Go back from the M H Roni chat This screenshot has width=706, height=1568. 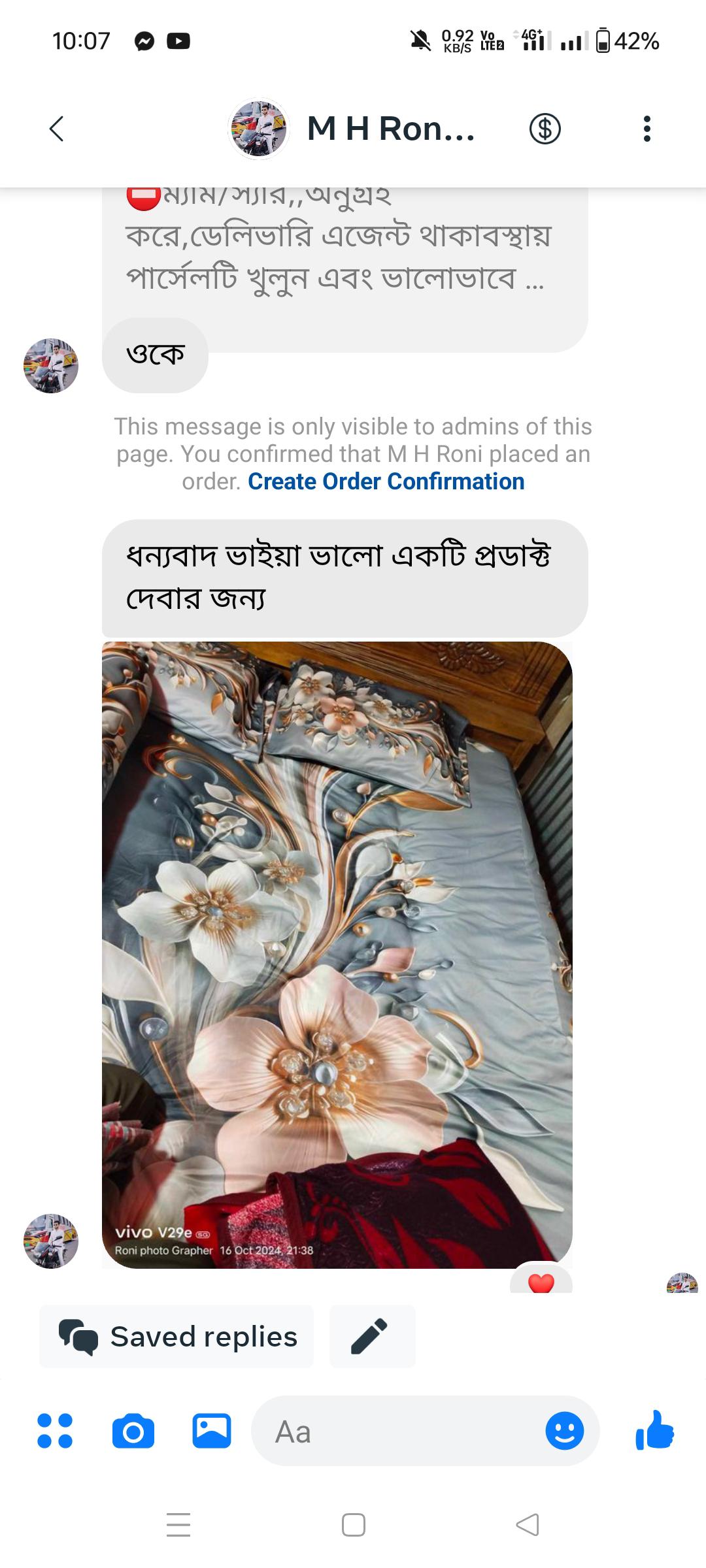point(57,129)
